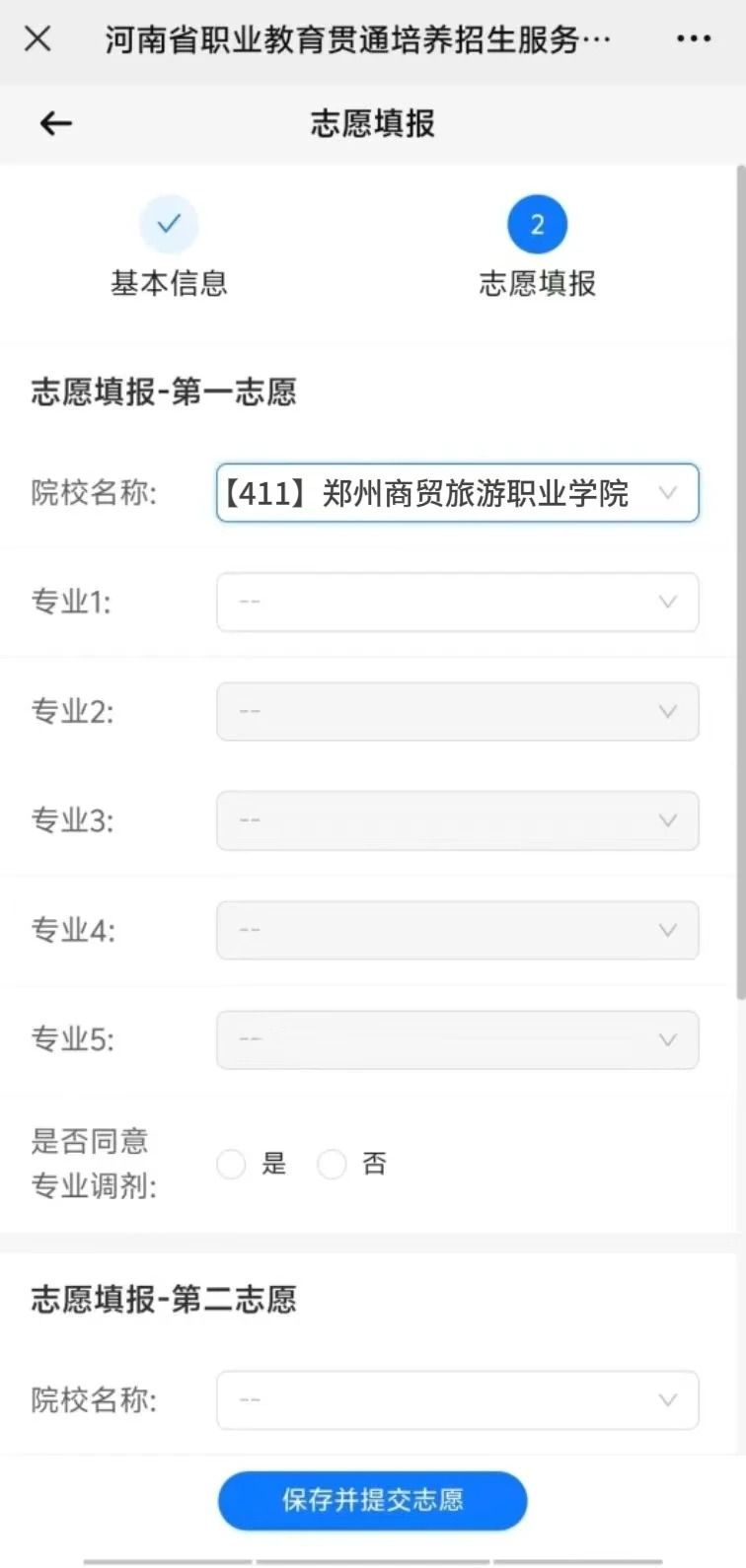Open the three-dot overflow menu
The height and width of the screenshot is (1568, 746).
tap(693, 39)
